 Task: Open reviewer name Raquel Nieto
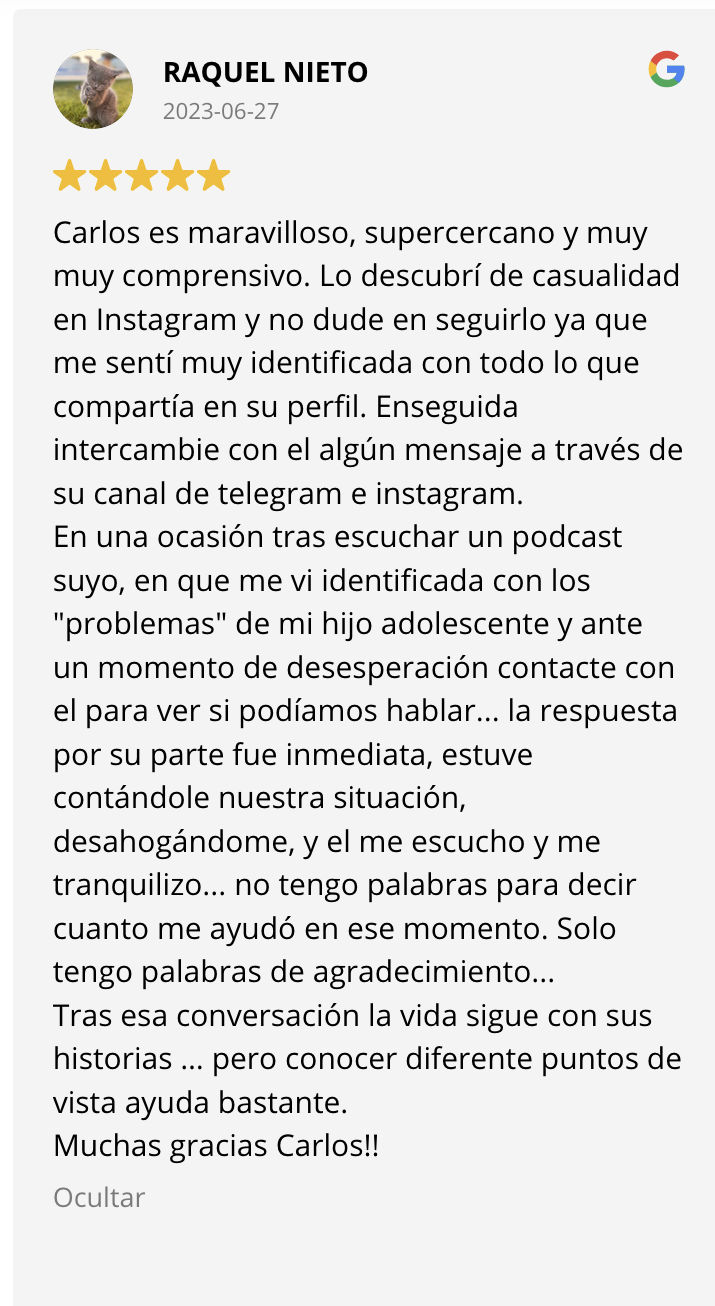(x=265, y=72)
